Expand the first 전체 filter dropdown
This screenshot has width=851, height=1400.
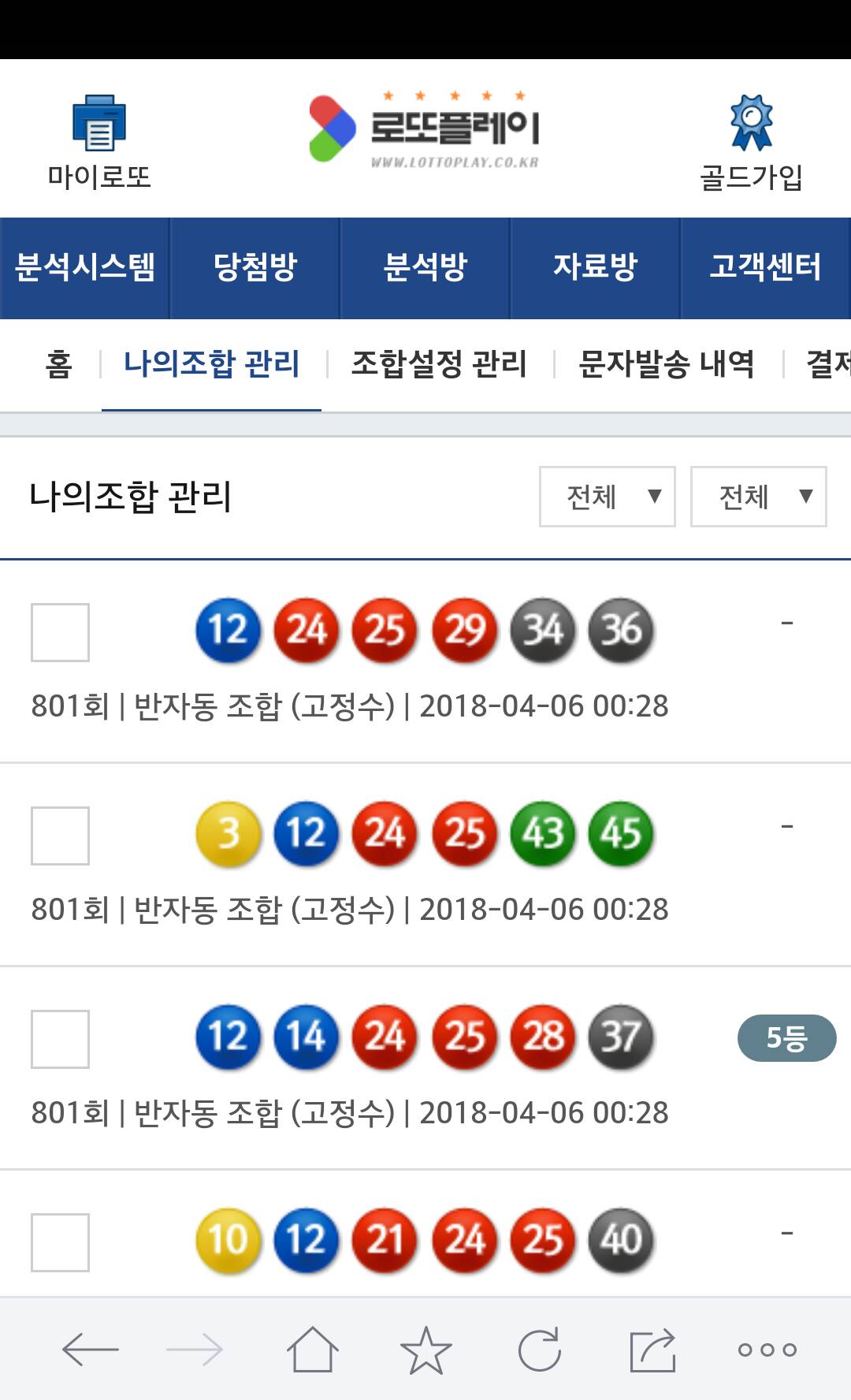pos(607,497)
